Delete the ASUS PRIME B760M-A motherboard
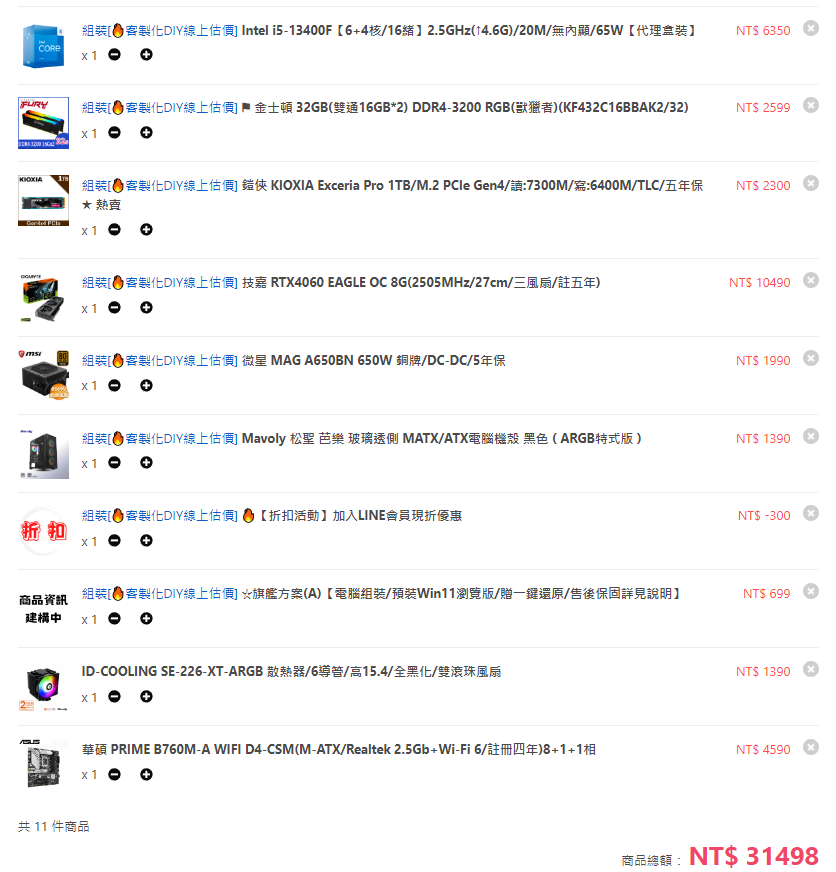Image resolution: width=836 pixels, height=872 pixels. pyautogui.click(x=810, y=747)
